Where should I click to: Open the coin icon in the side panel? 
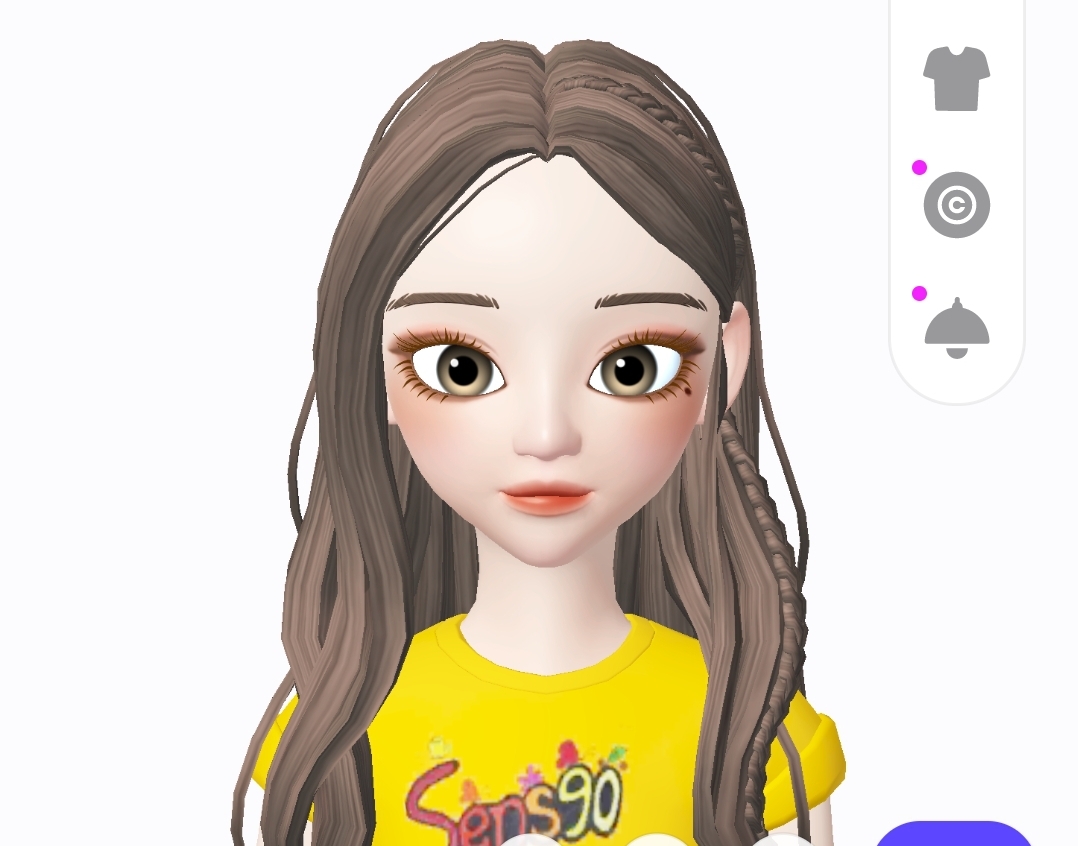tap(956, 205)
